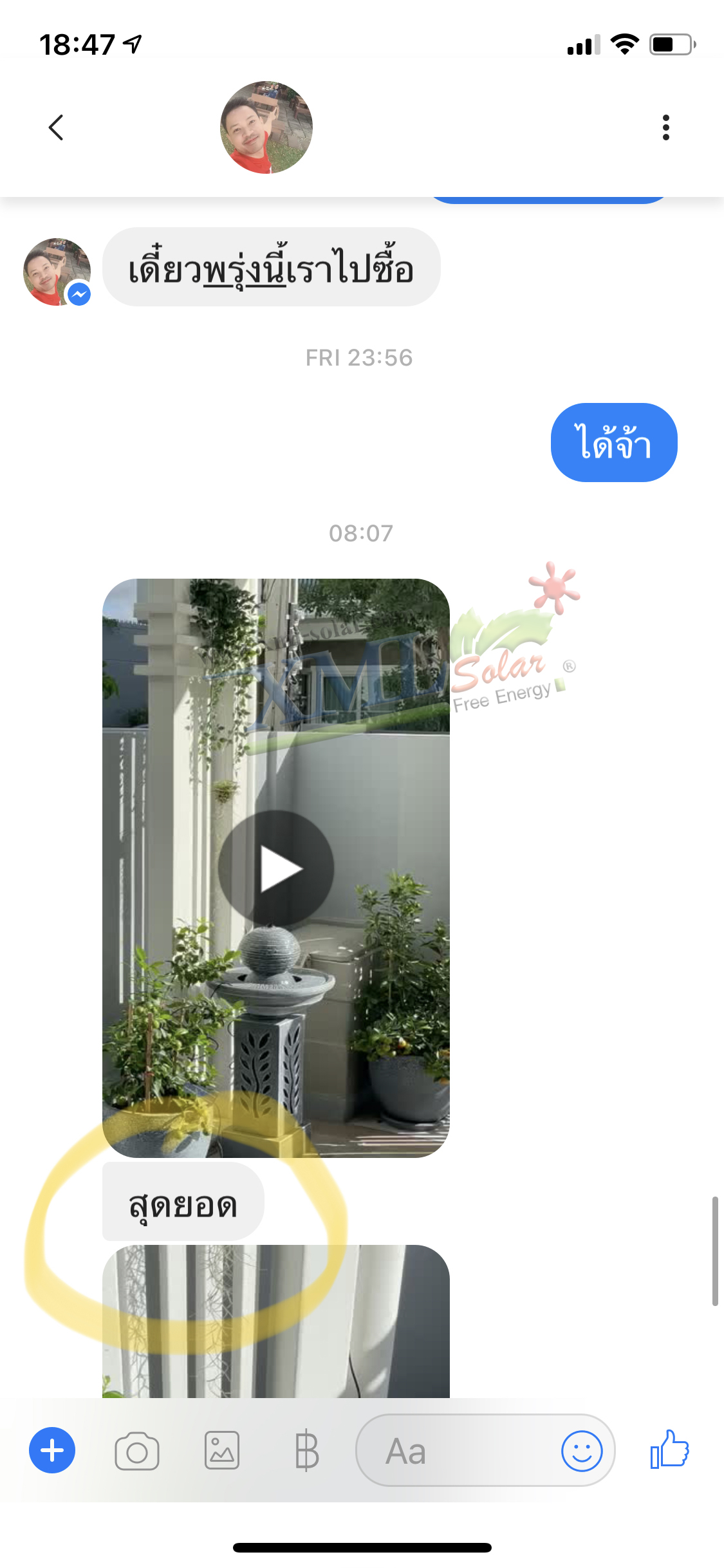Viewport: 724px width, 1568px height.
Task: Go back with the left chevron
Action: [x=55, y=126]
